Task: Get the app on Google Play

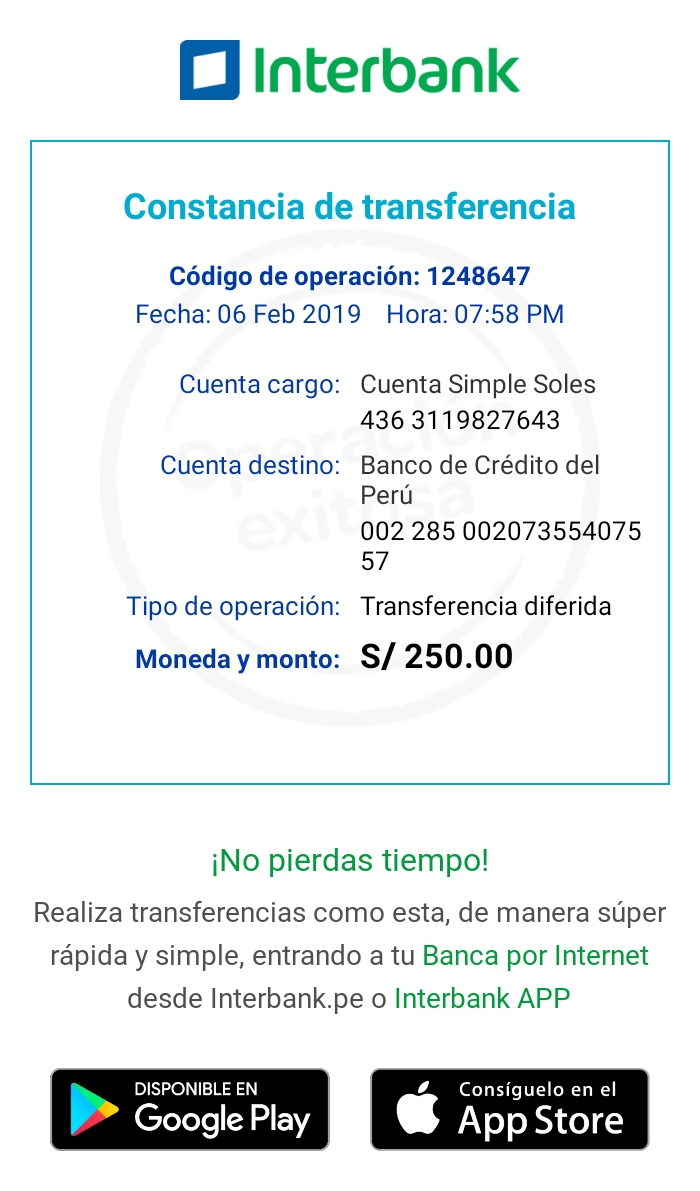Action: click(x=190, y=1109)
